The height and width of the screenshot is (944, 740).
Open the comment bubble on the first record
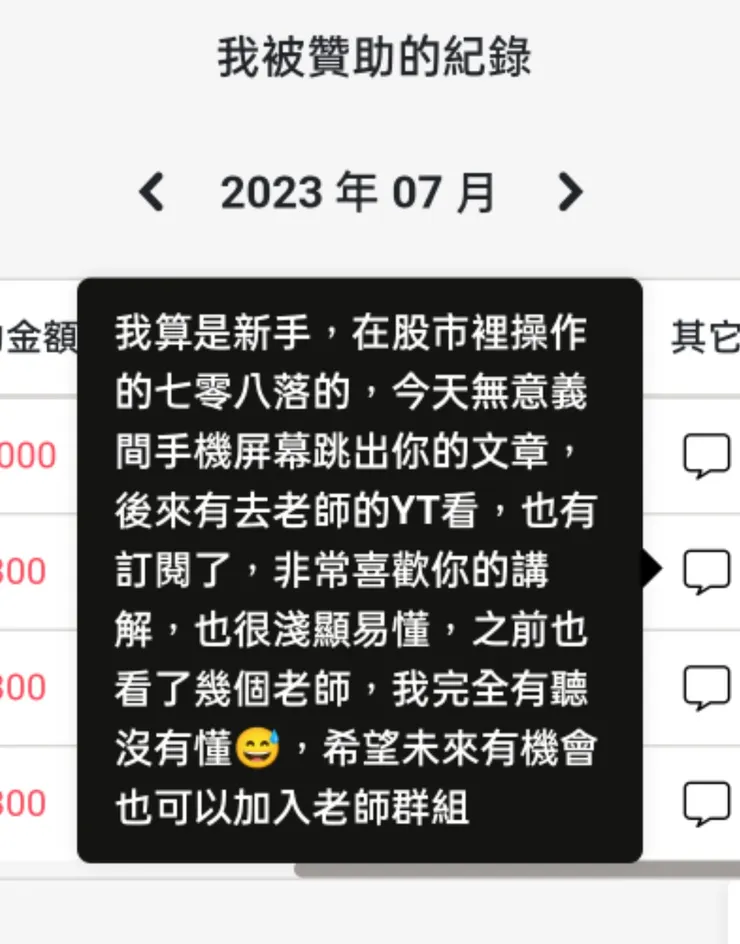[707, 452]
